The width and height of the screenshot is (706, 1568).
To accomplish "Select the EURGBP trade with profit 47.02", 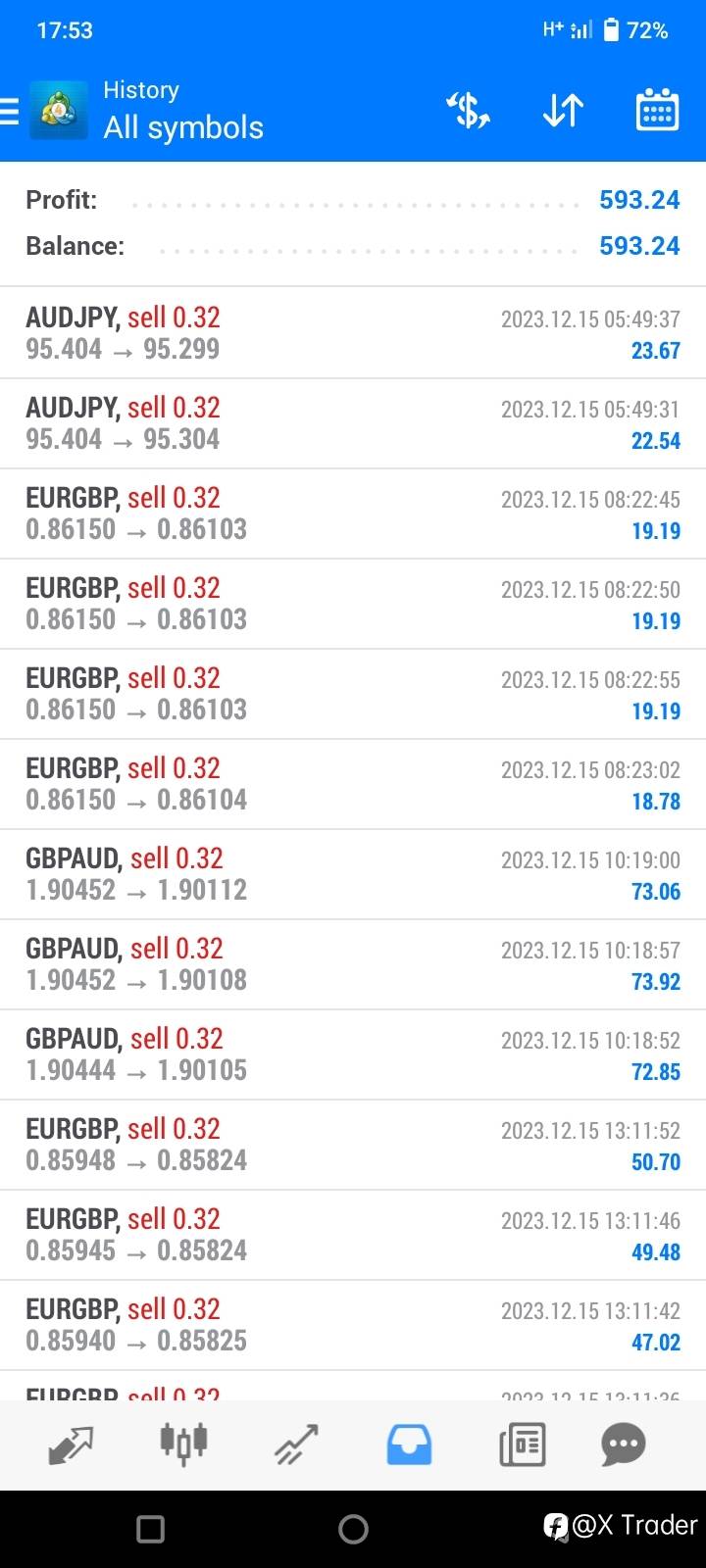I will (x=353, y=1325).
